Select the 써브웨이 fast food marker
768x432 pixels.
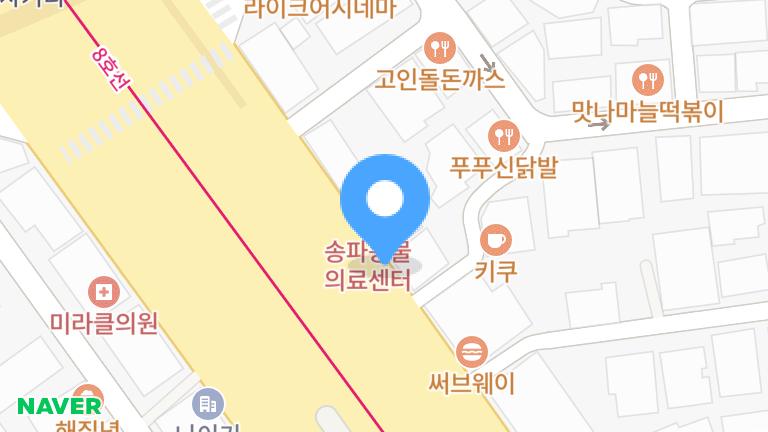click(x=471, y=352)
